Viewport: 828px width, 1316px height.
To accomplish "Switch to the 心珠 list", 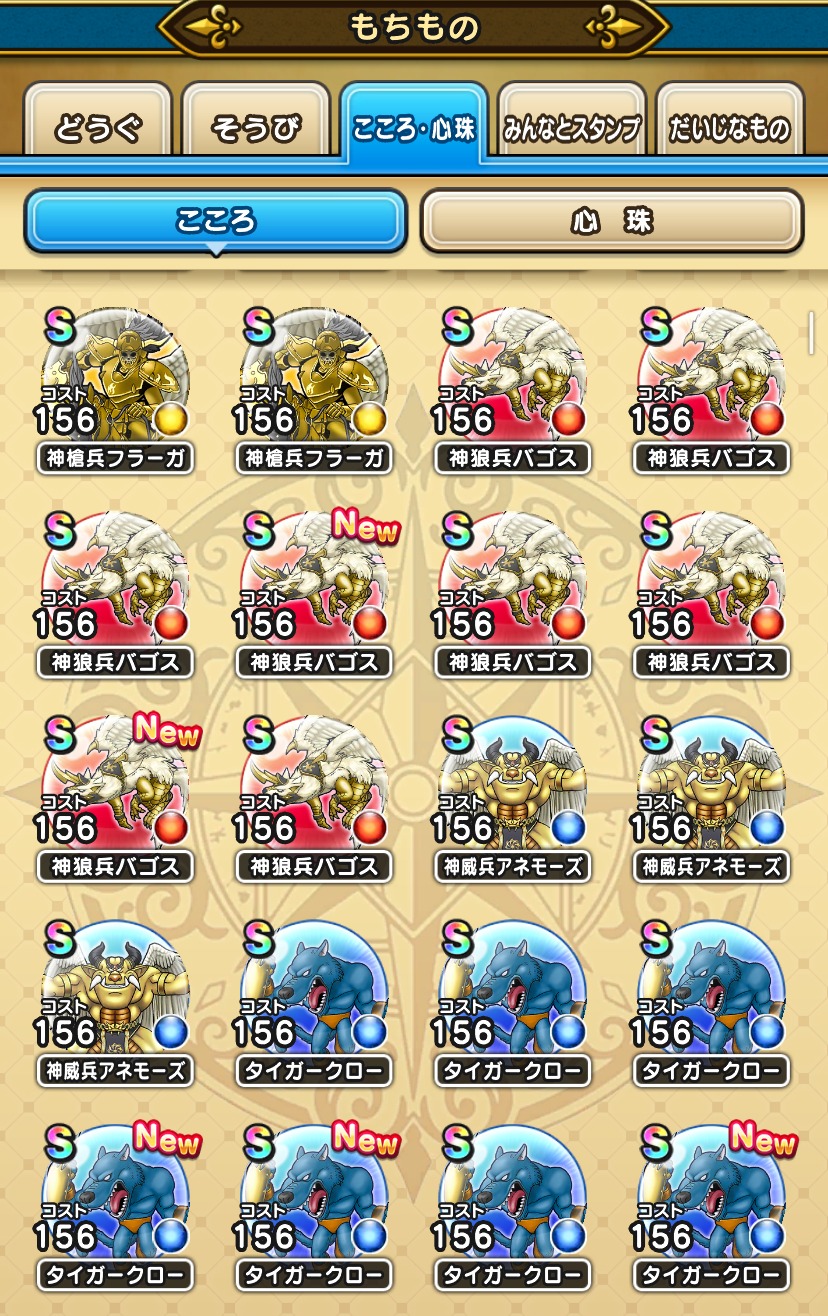I will click(612, 220).
